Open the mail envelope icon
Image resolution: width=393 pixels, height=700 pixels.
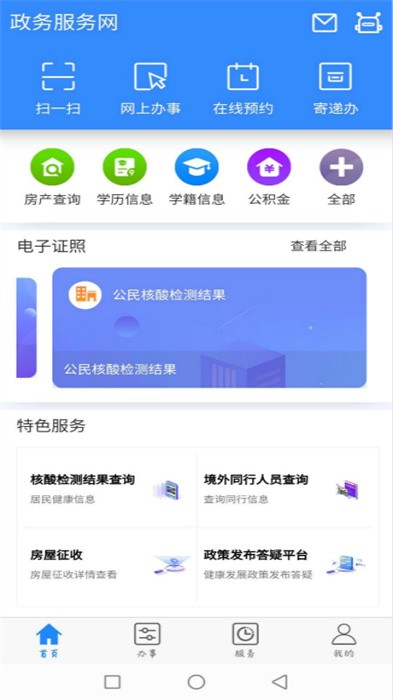(x=324, y=22)
